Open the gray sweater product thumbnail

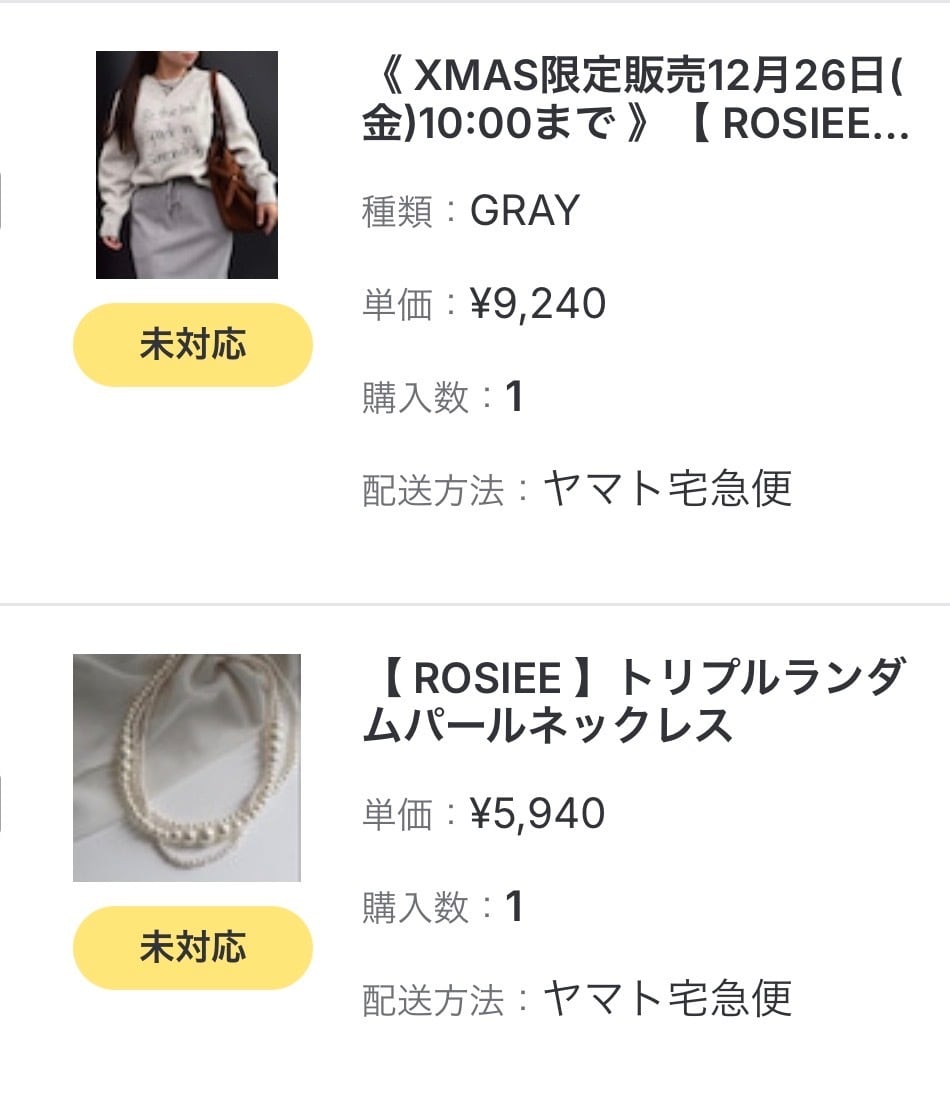pos(187,165)
